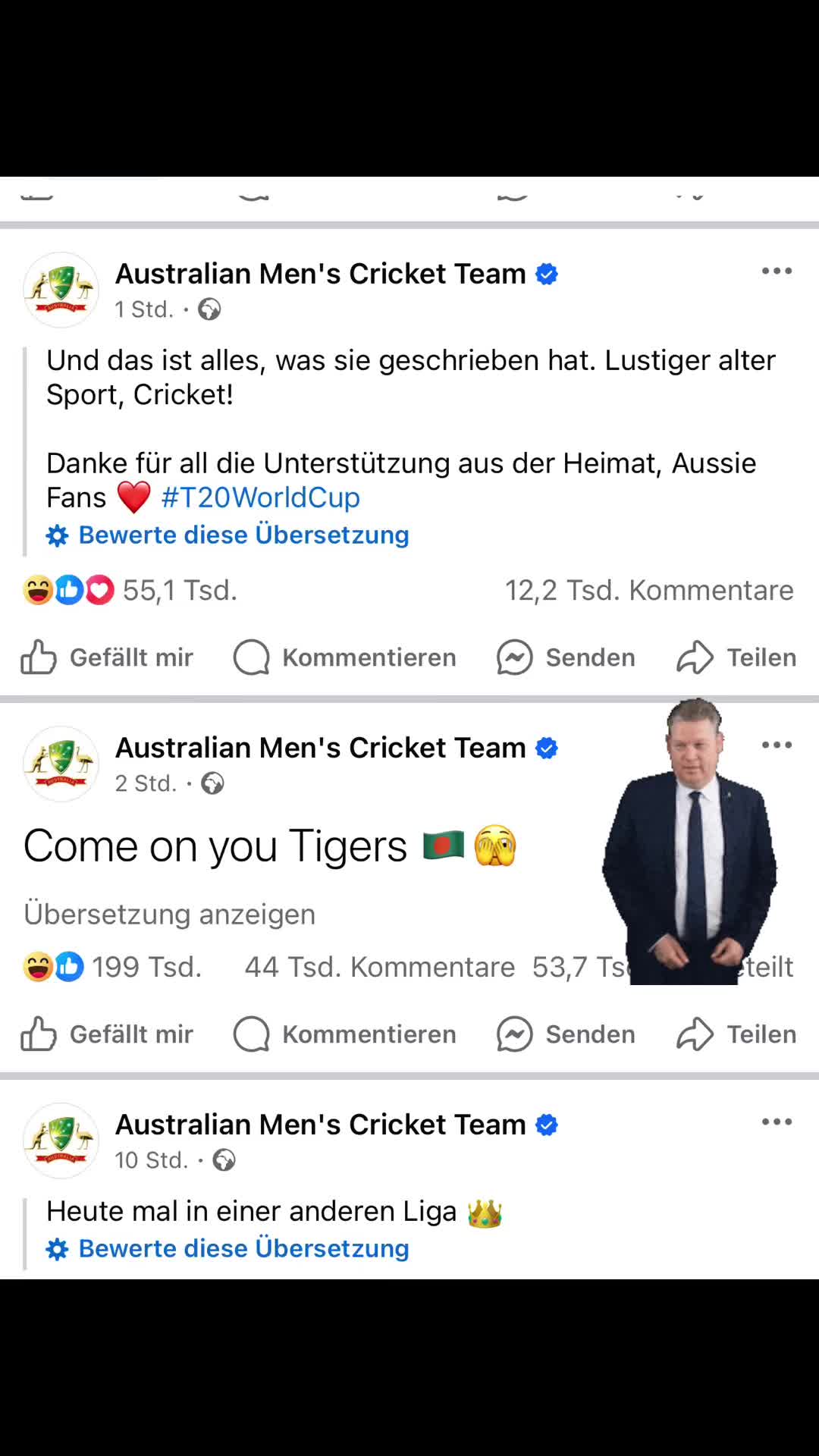Like the 'Lustiger alter Sport' post
The width and height of the screenshot is (819, 1456).
pos(107,657)
